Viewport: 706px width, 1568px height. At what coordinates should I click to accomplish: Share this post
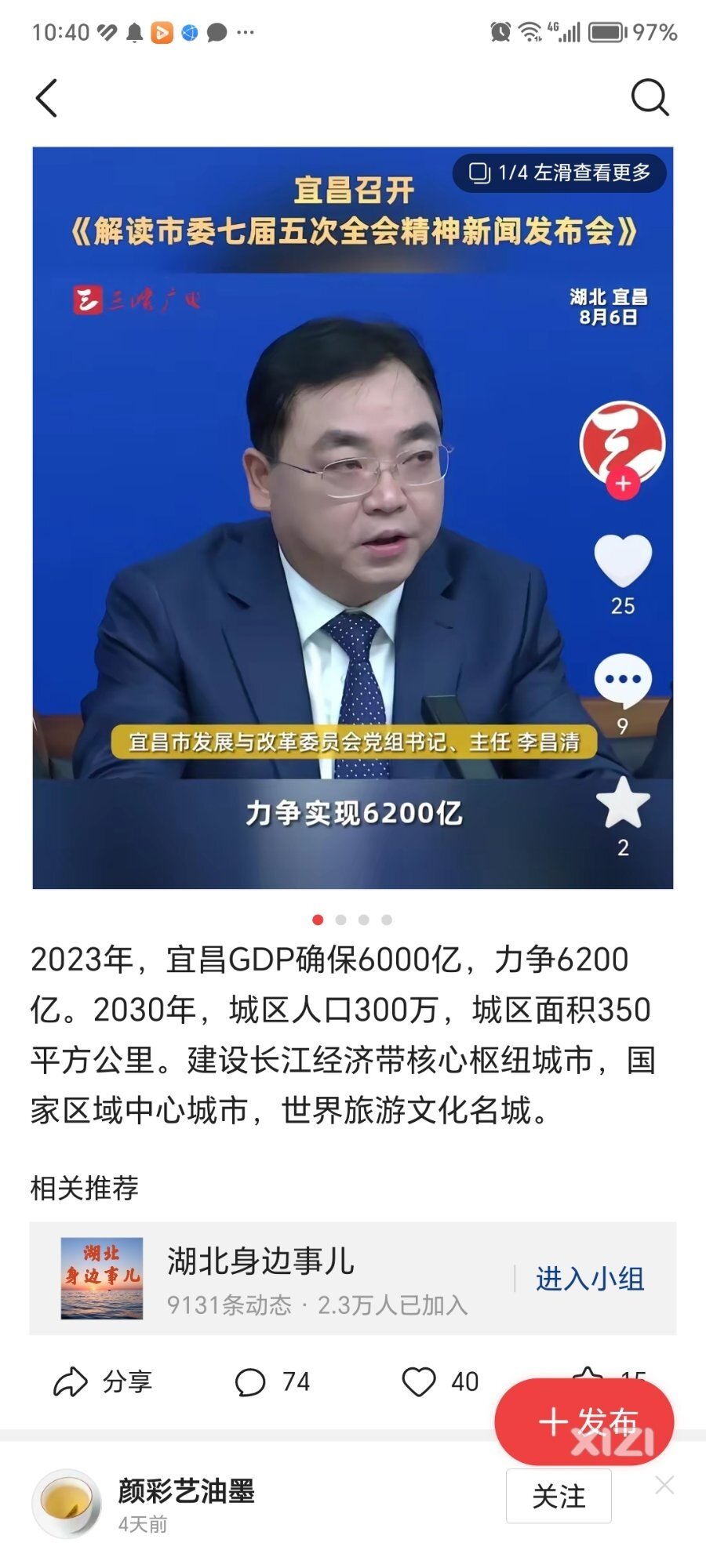[x=103, y=1381]
